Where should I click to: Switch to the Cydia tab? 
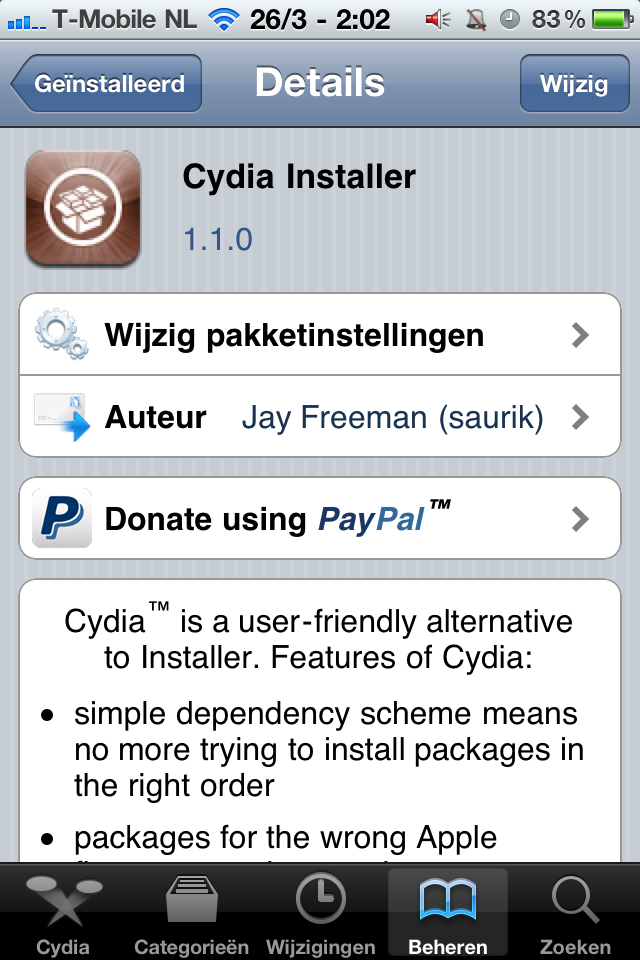(x=63, y=913)
